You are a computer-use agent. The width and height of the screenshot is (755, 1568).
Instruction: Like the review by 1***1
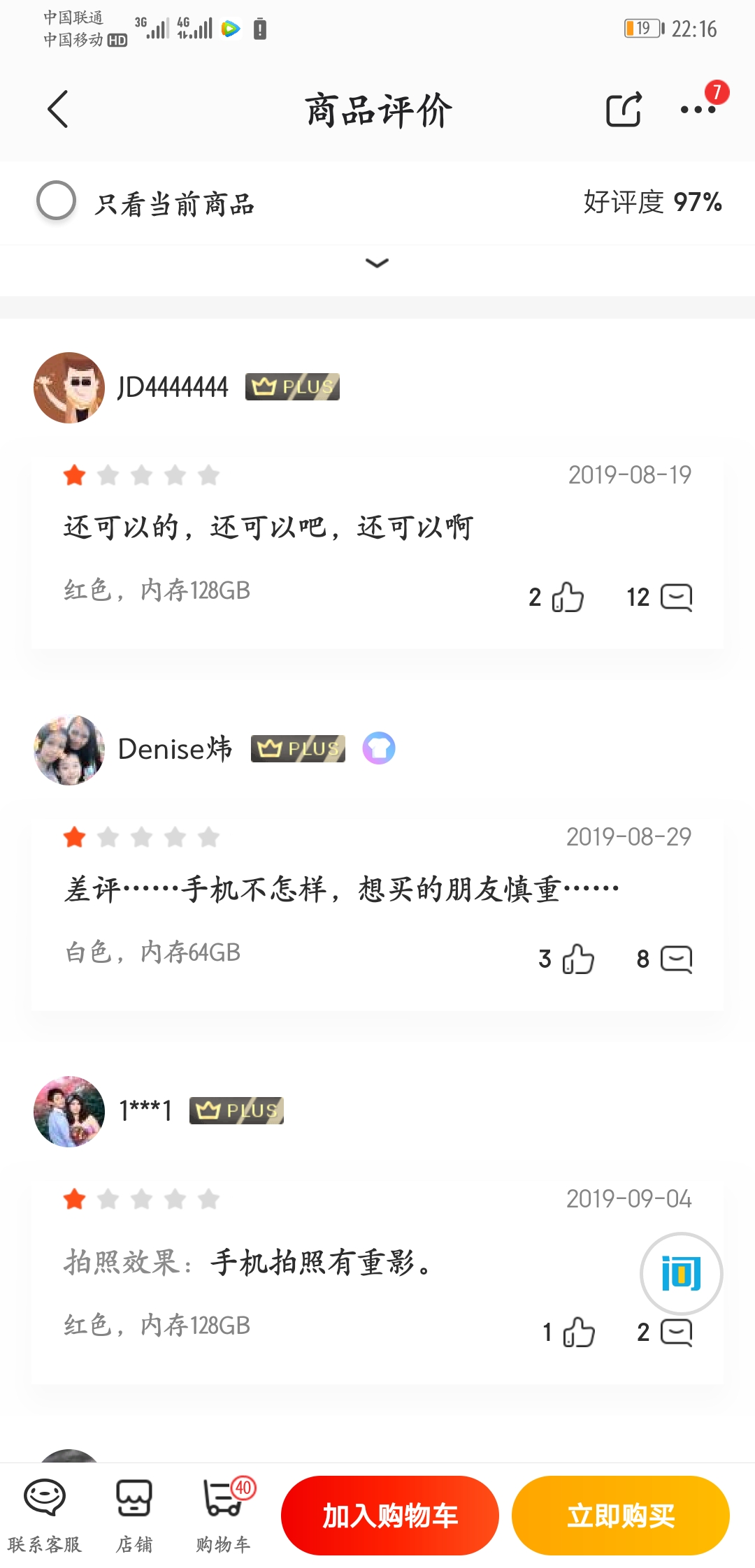click(x=578, y=1332)
